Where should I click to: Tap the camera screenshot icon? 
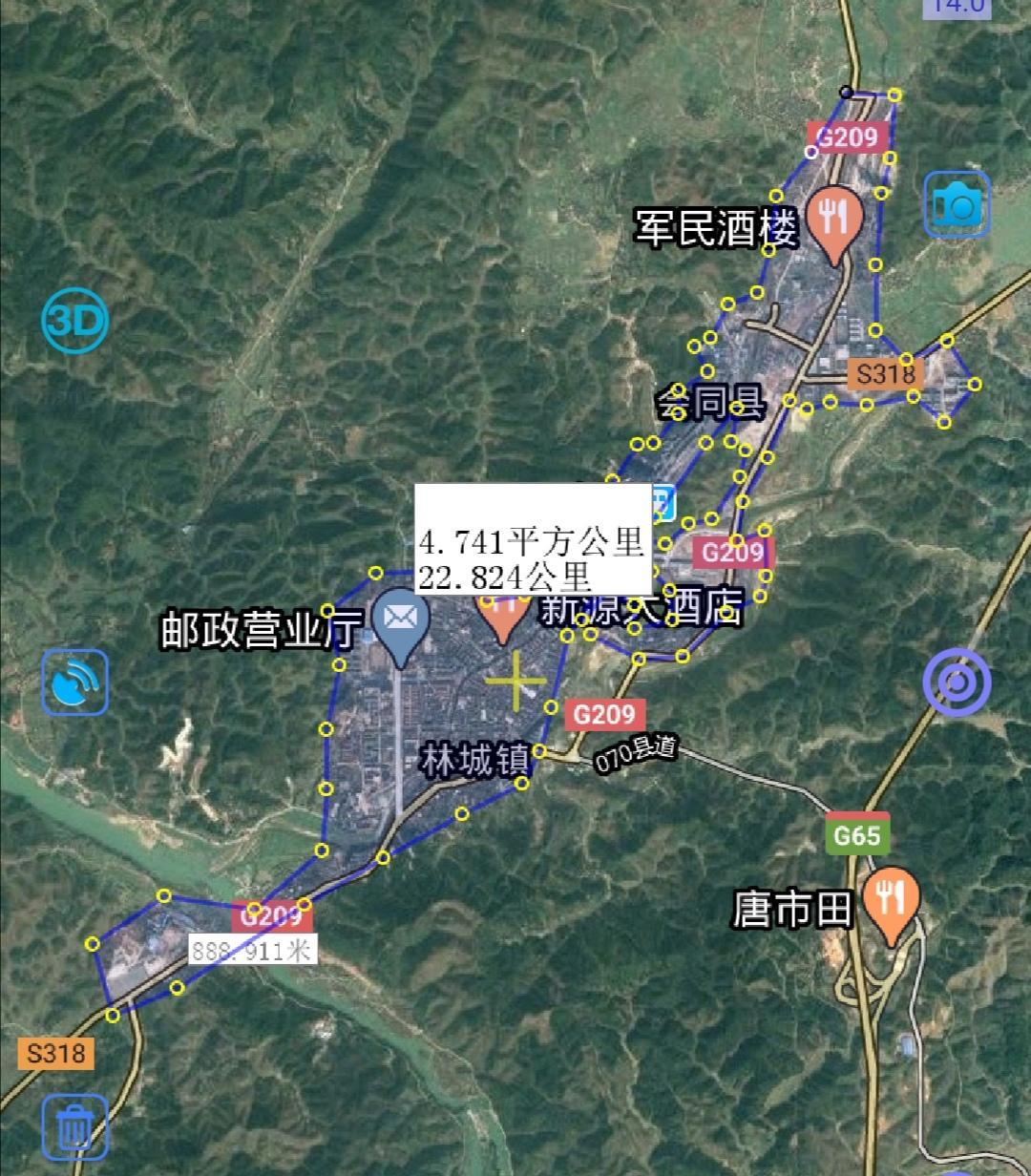957,204
